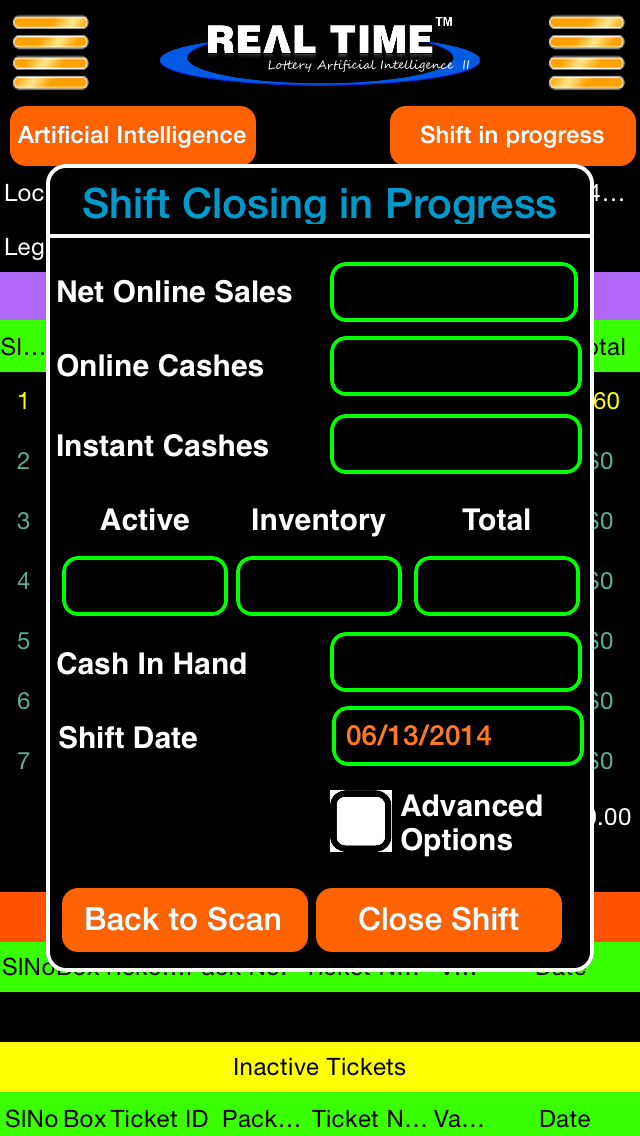Open the right hamburger menu
Viewport: 640px width, 1136px height.
(586, 52)
